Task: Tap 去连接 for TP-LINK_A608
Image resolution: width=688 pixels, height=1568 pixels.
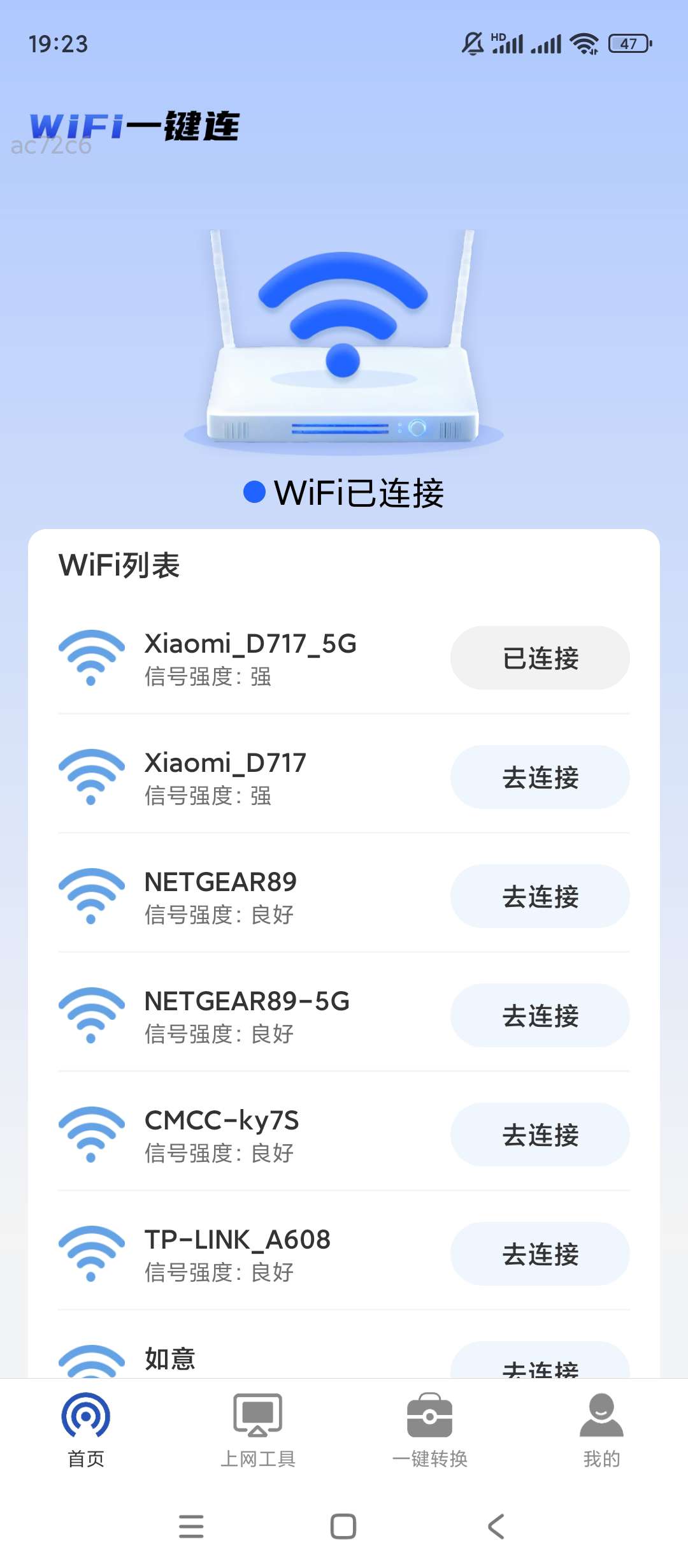Action: tap(540, 1254)
